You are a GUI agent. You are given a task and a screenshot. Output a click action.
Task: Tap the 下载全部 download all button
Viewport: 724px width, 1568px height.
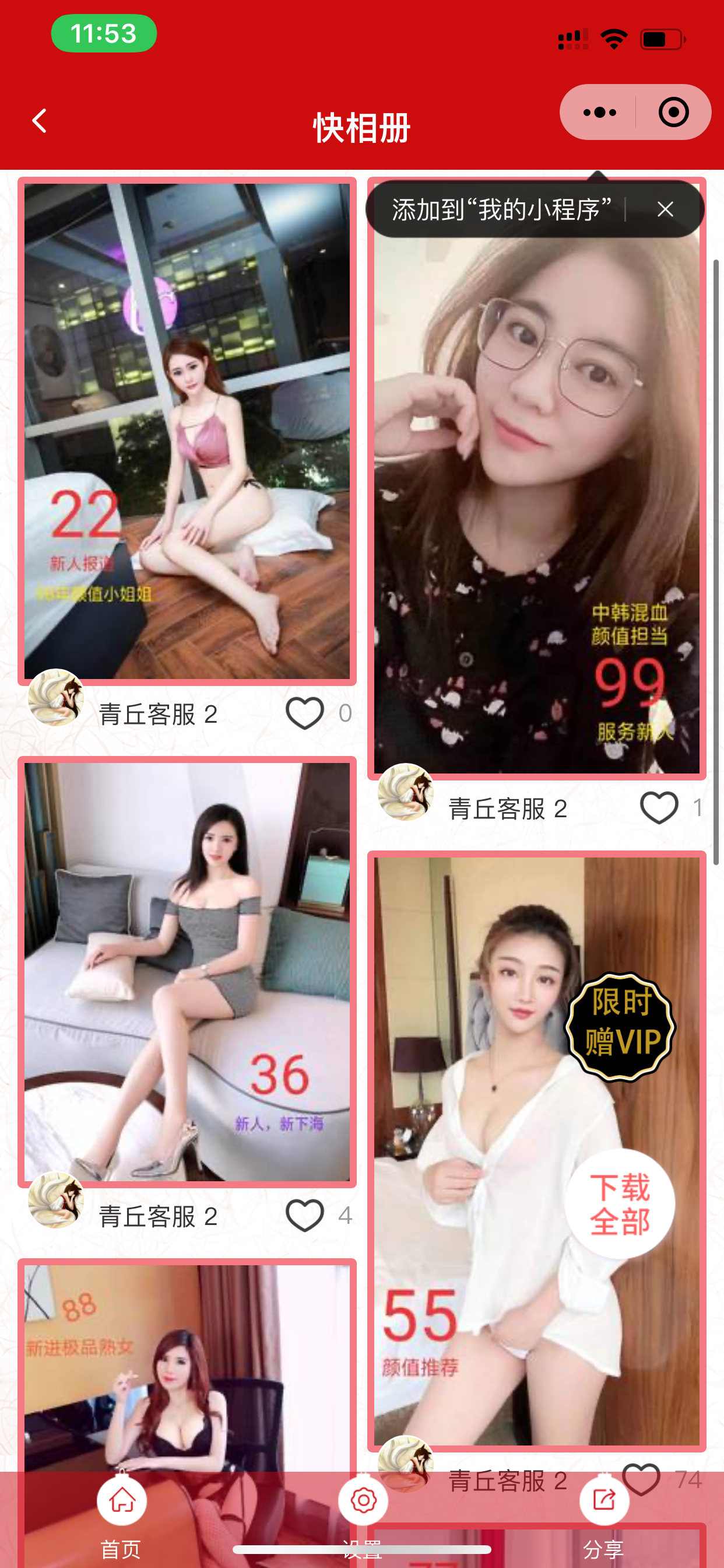619,1204
